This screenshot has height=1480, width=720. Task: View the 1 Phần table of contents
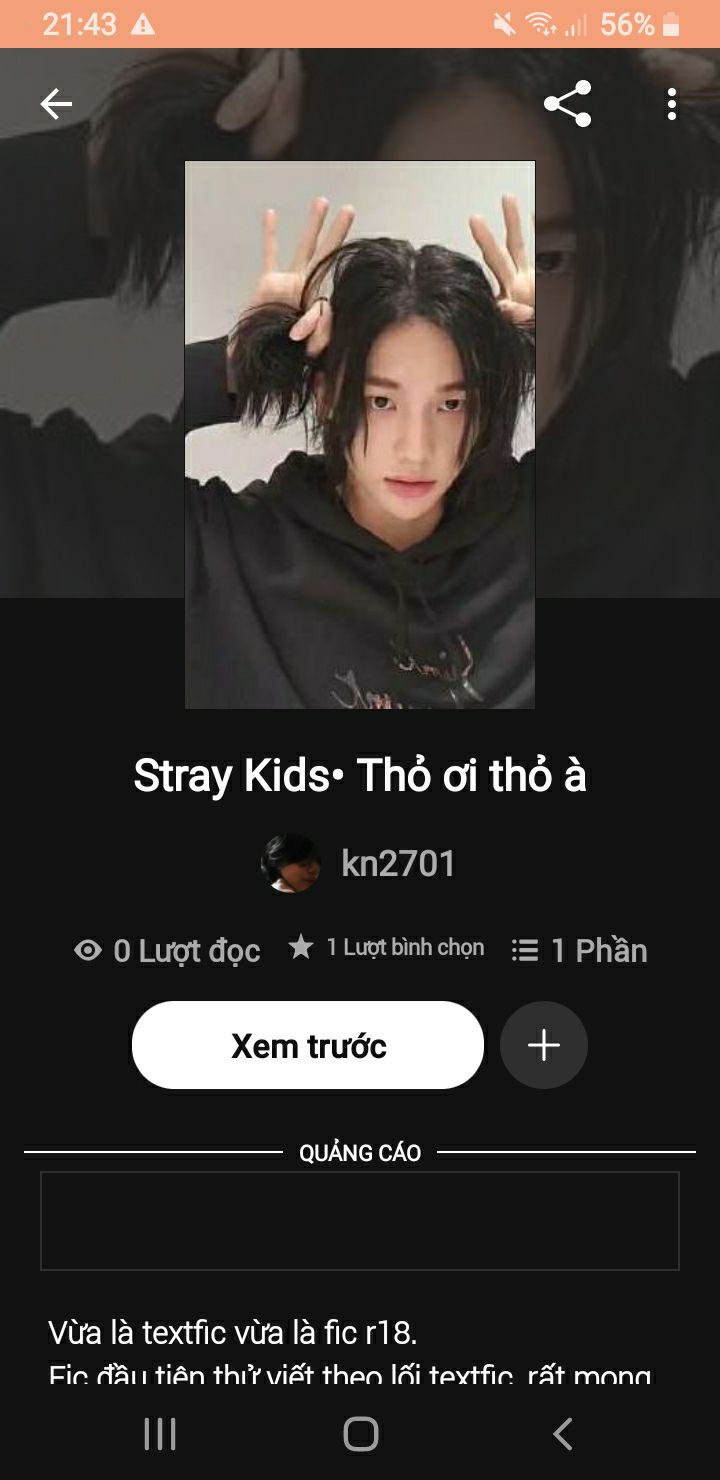click(x=580, y=950)
